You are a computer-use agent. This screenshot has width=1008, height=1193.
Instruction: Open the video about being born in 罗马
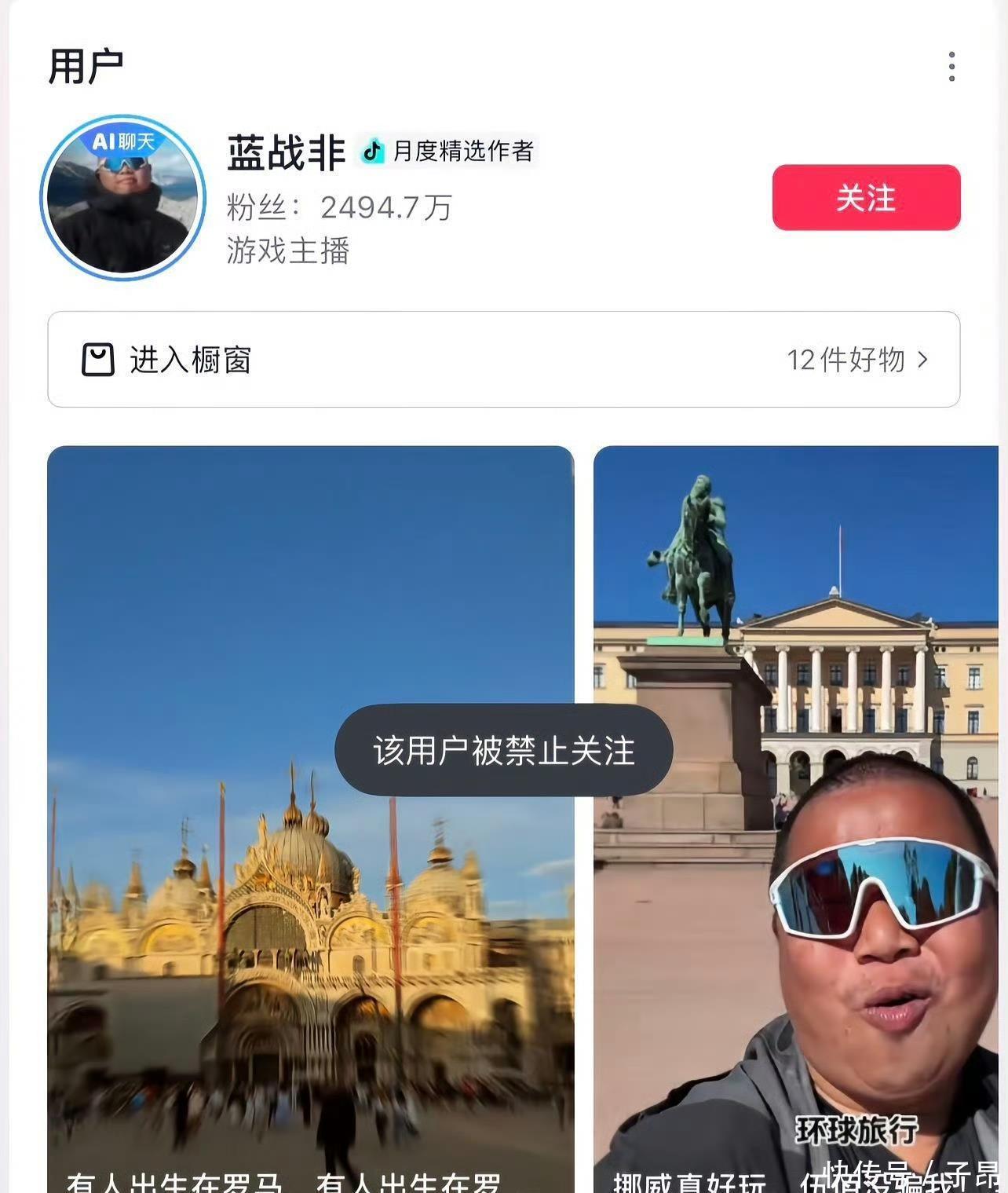310,903
